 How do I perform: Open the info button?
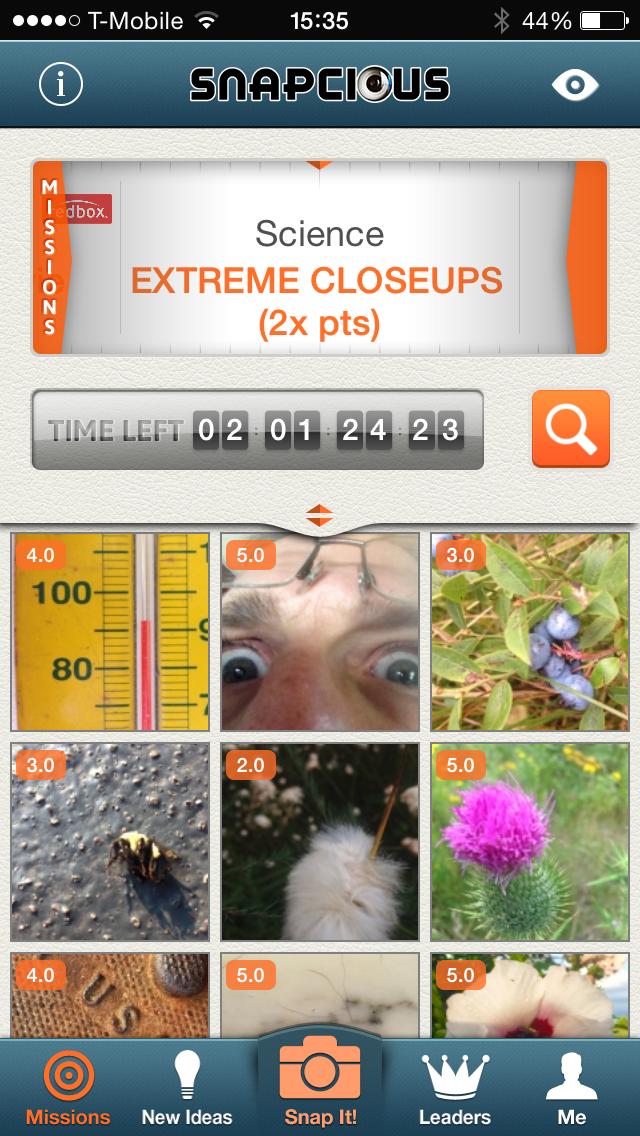60,85
